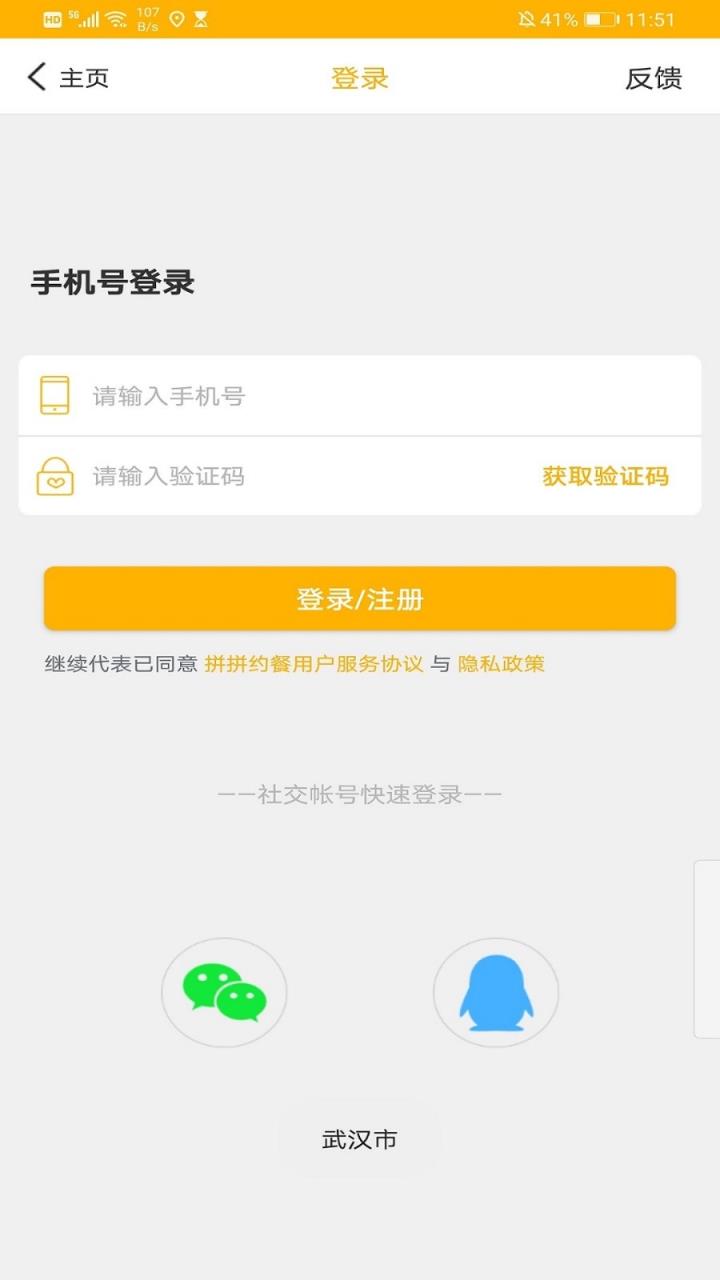Click the location pin icon in status bar
Image resolution: width=720 pixels, height=1280 pixels.
pyautogui.click(x=179, y=17)
